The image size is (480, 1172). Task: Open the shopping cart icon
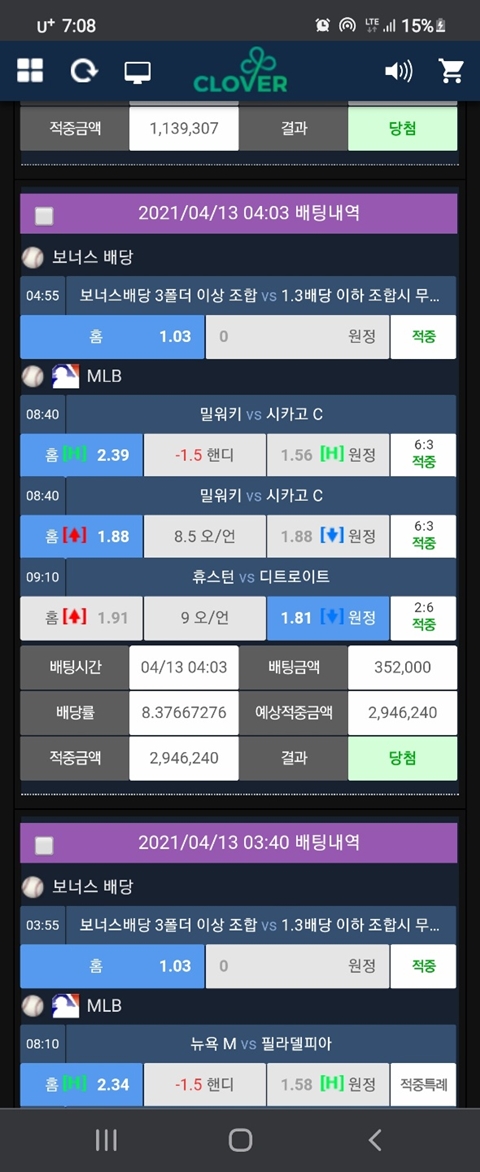pyautogui.click(x=452, y=71)
